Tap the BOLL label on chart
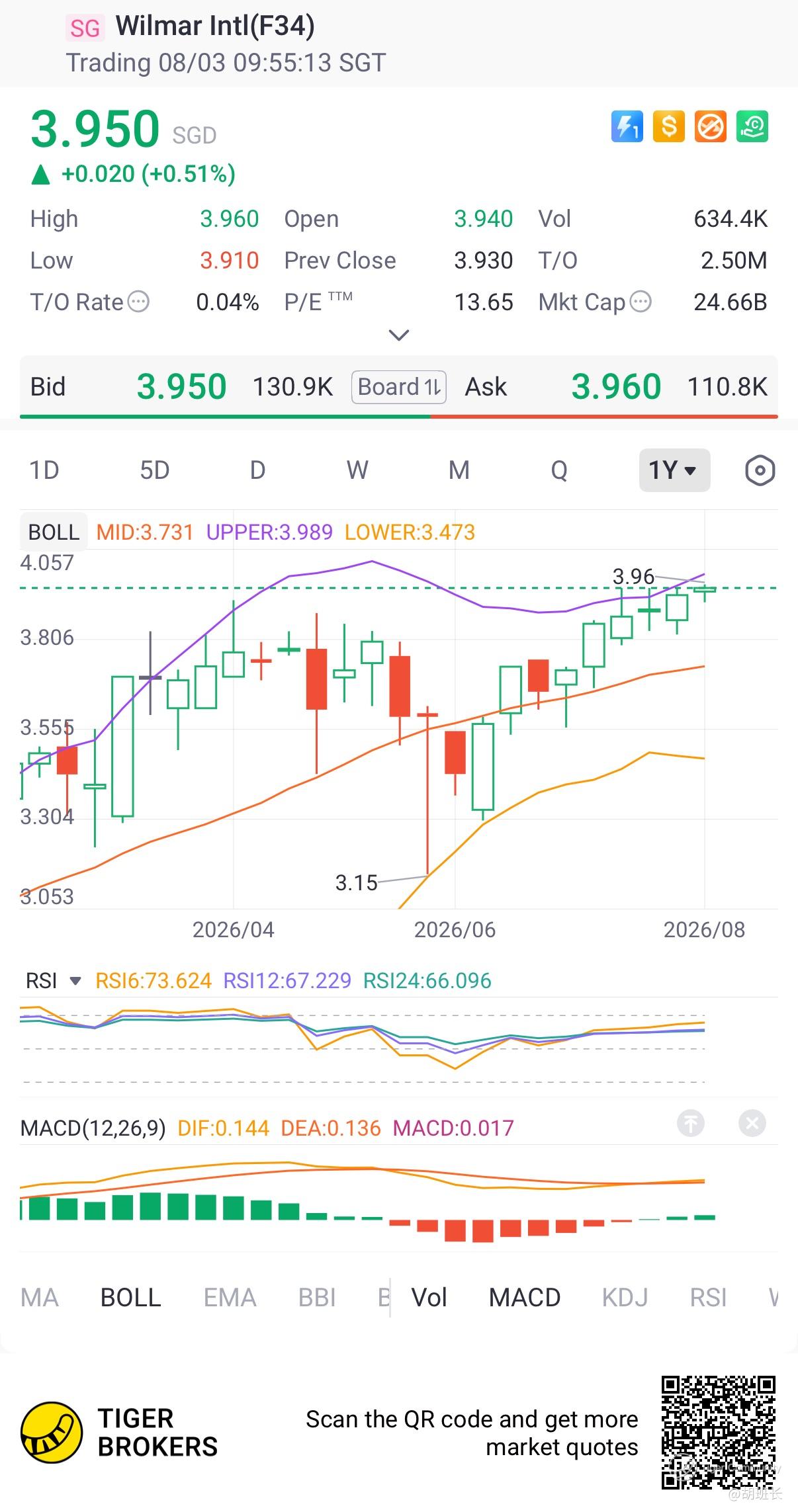The image size is (798, 1512). 54,532
